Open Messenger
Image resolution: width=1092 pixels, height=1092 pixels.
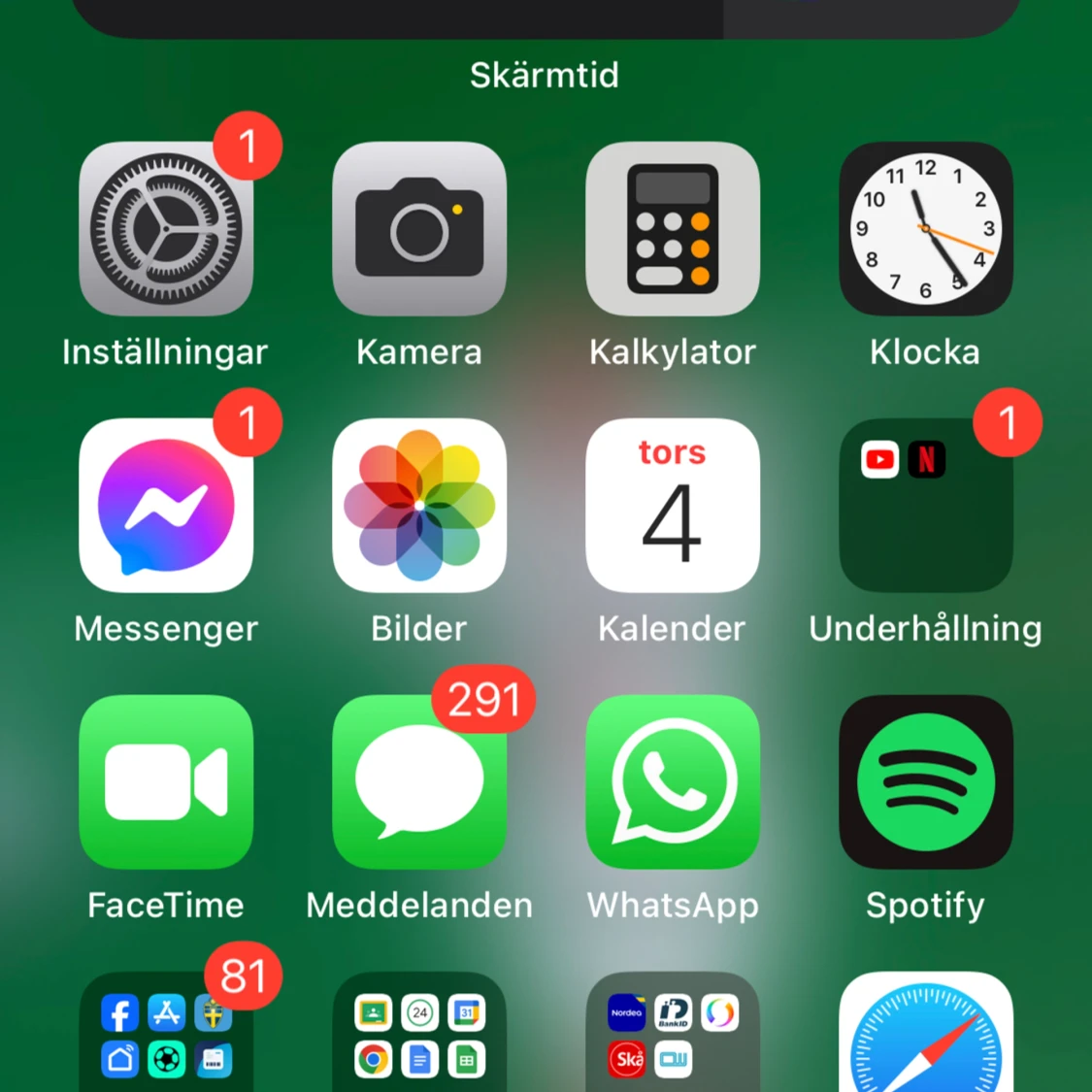166,506
